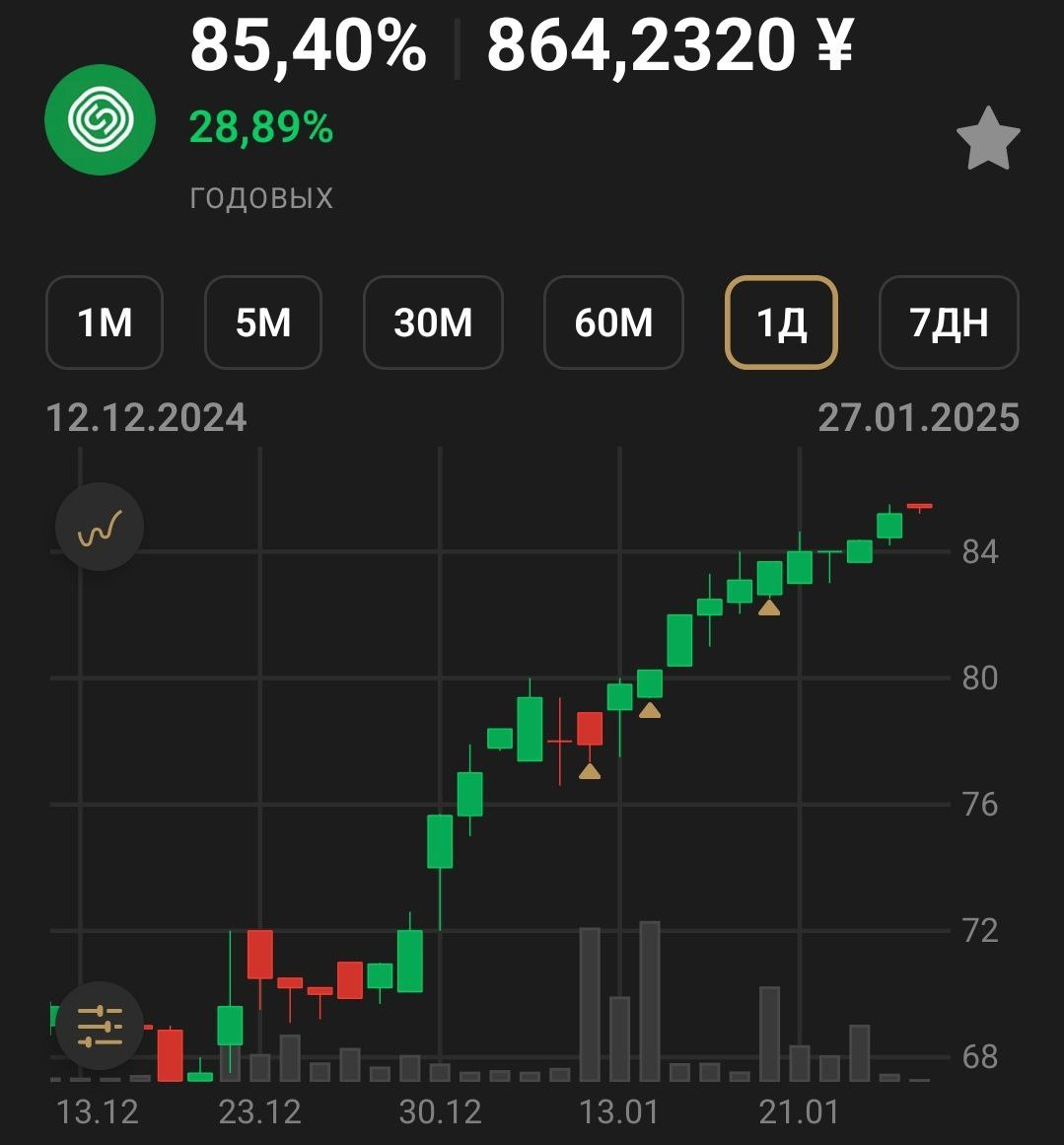Switch to the 7ДН weekly interval
The image size is (1064, 1145).
(x=949, y=322)
